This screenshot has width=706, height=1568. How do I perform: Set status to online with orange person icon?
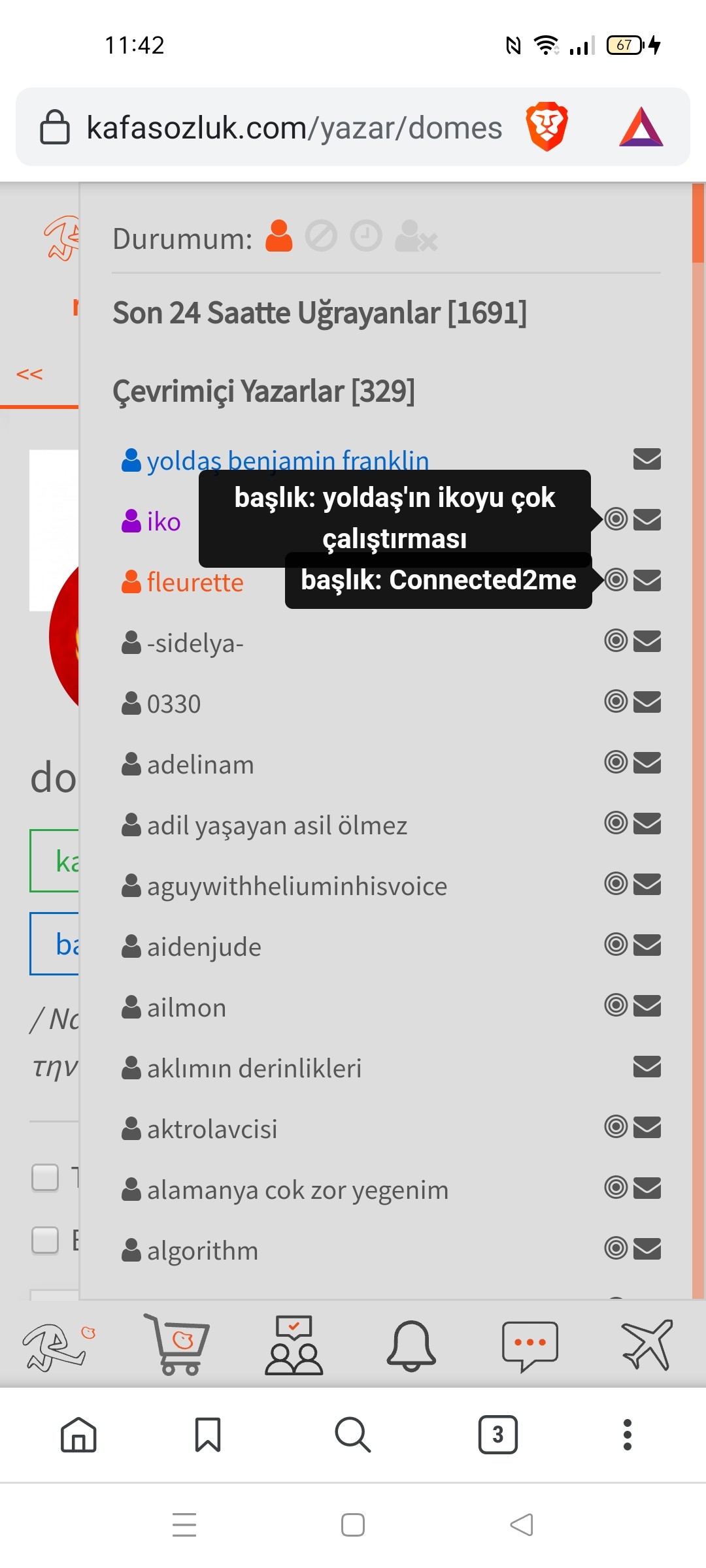pos(279,236)
